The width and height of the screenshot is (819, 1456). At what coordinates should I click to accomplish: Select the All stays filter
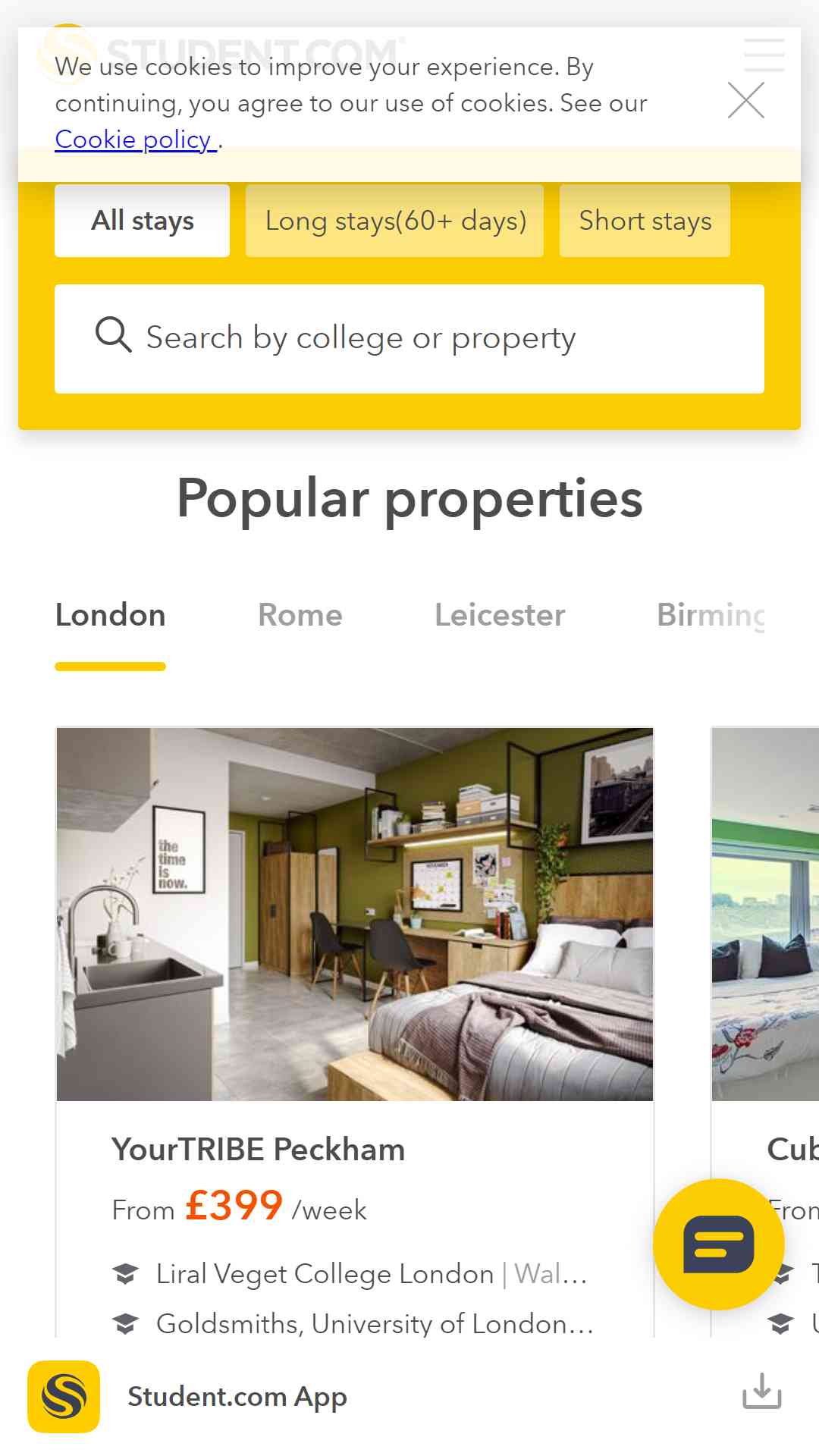(x=142, y=221)
